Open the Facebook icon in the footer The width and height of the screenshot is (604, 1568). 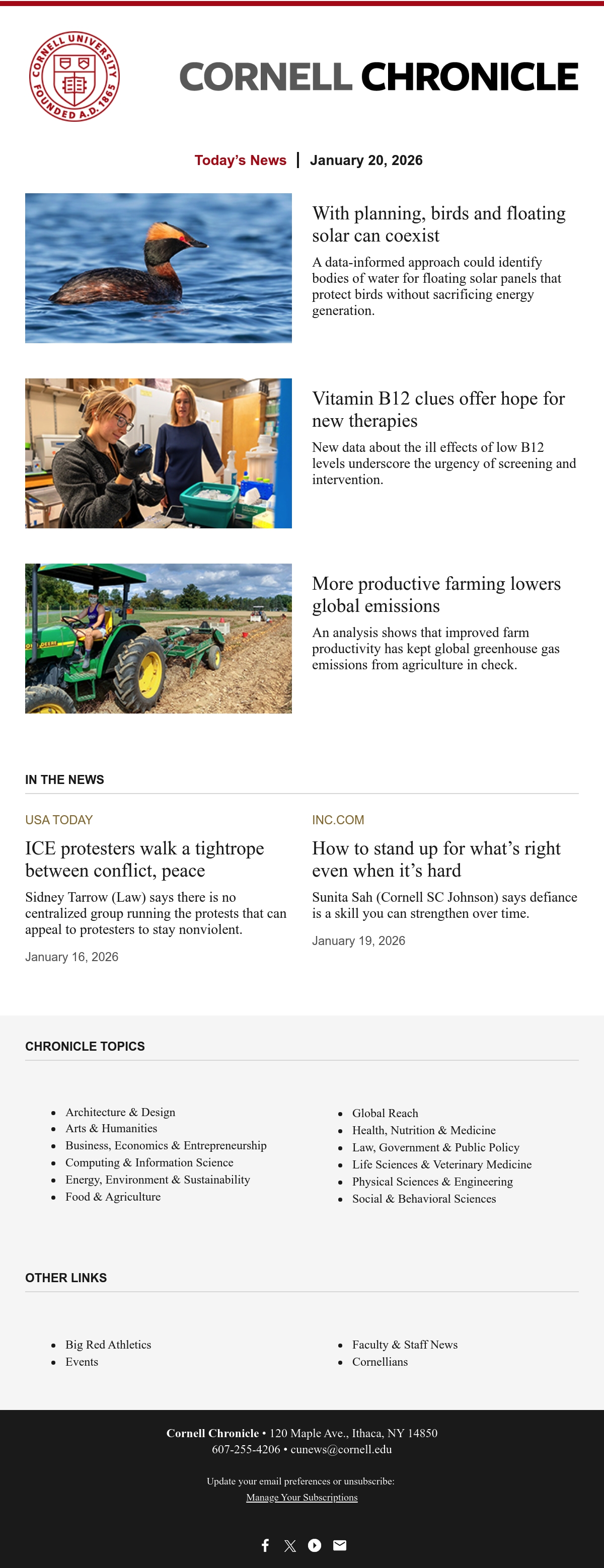265,1545
